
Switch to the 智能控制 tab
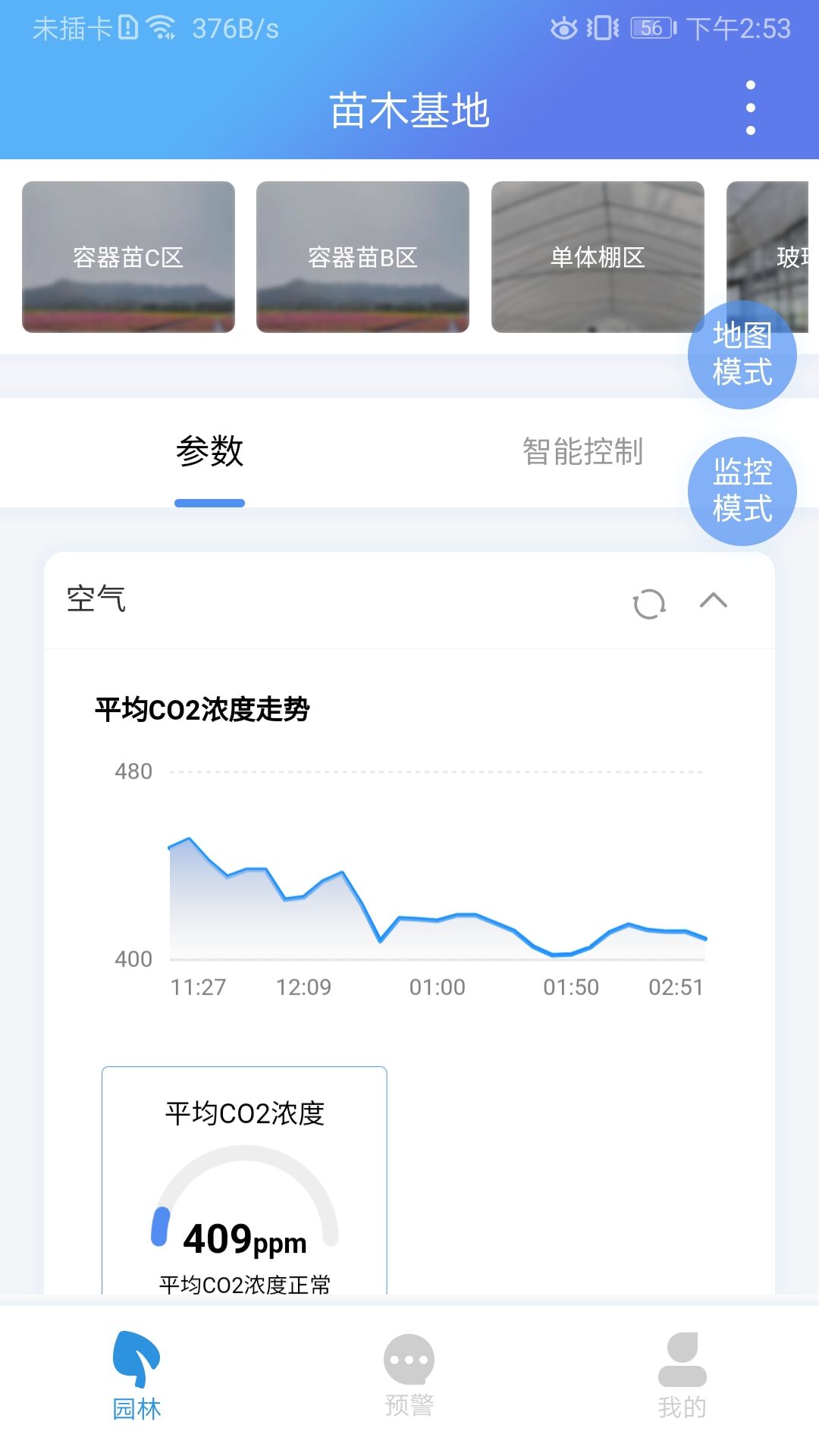pyautogui.click(x=582, y=452)
